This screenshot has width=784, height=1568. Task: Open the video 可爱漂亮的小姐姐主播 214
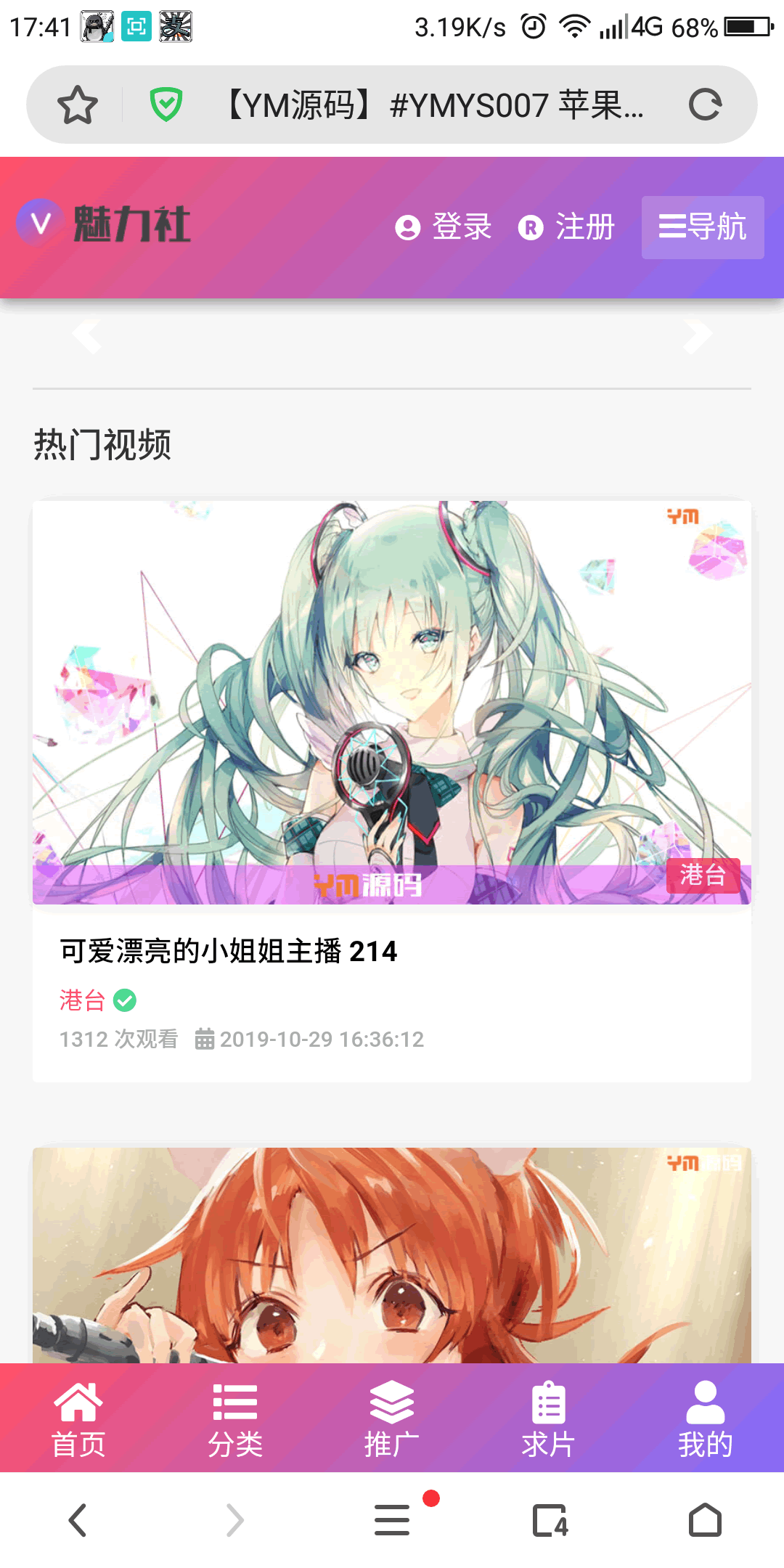click(228, 951)
